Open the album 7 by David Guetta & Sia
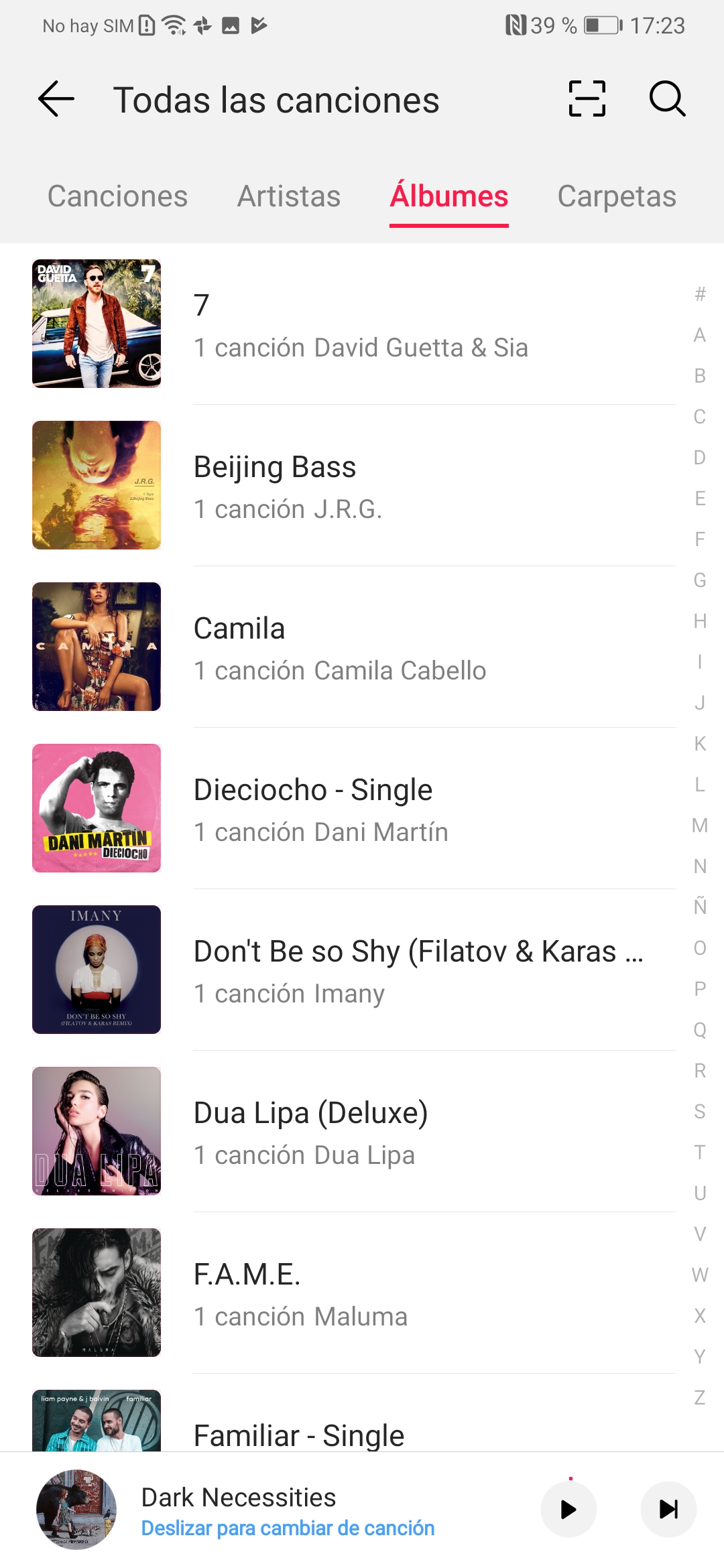This screenshot has width=724, height=1568. (x=354, y=324)
